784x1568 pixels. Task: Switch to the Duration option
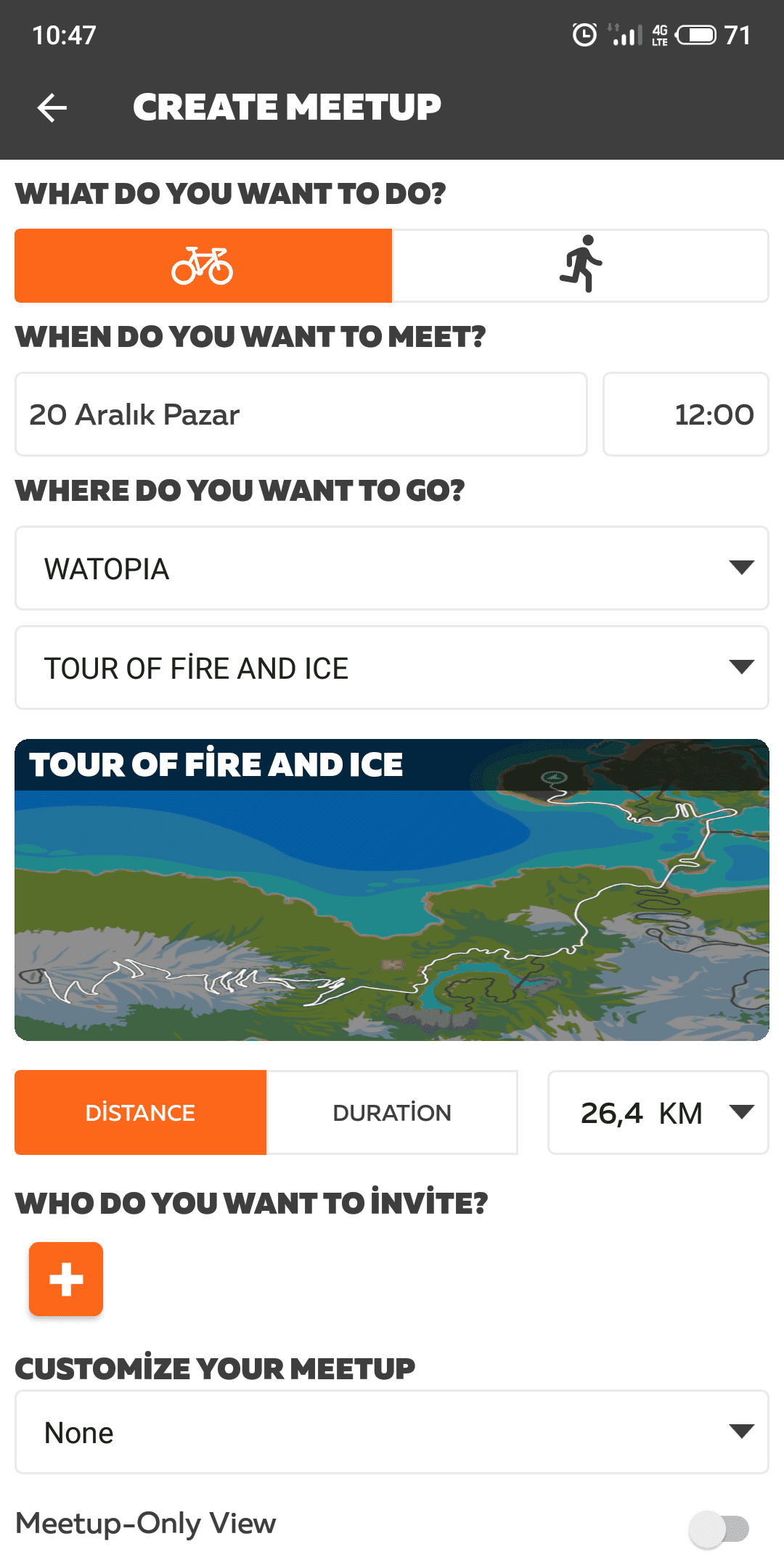[392, 1112]
